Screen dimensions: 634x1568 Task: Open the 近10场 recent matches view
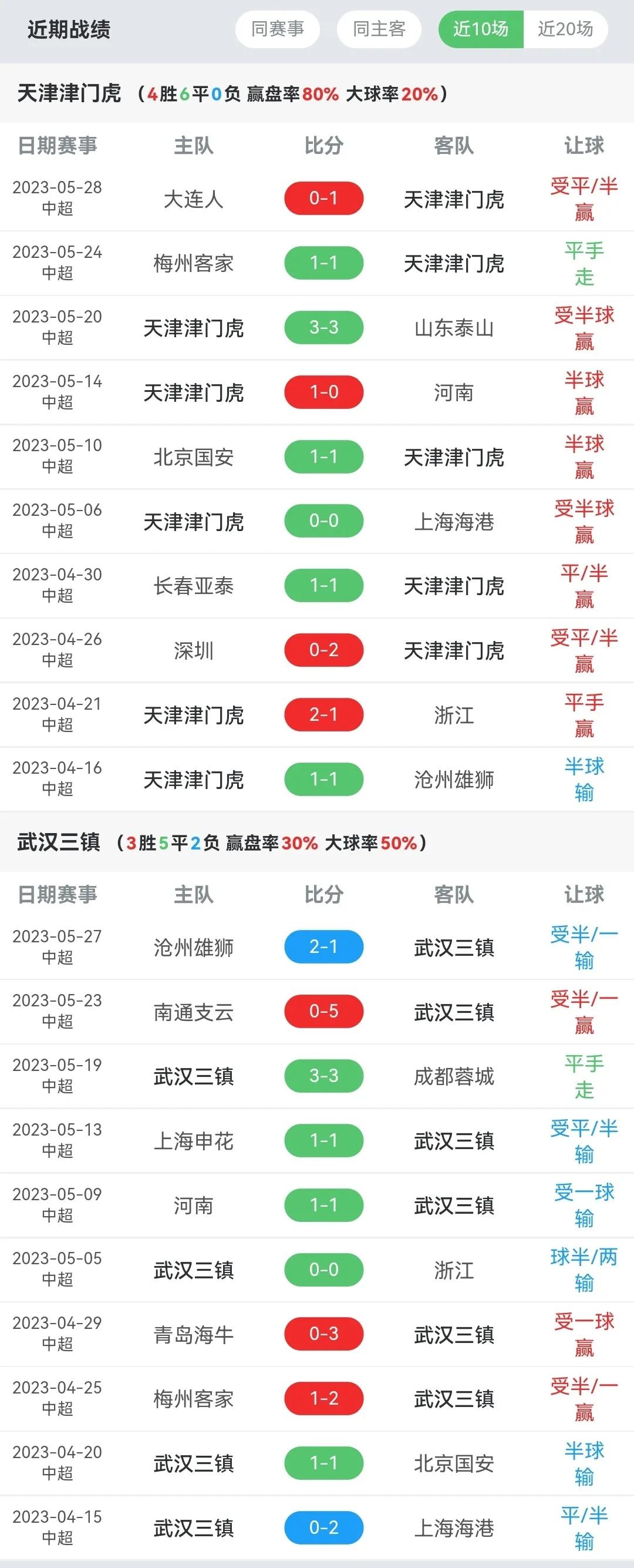pyautogui.click(x=480, y=29)
